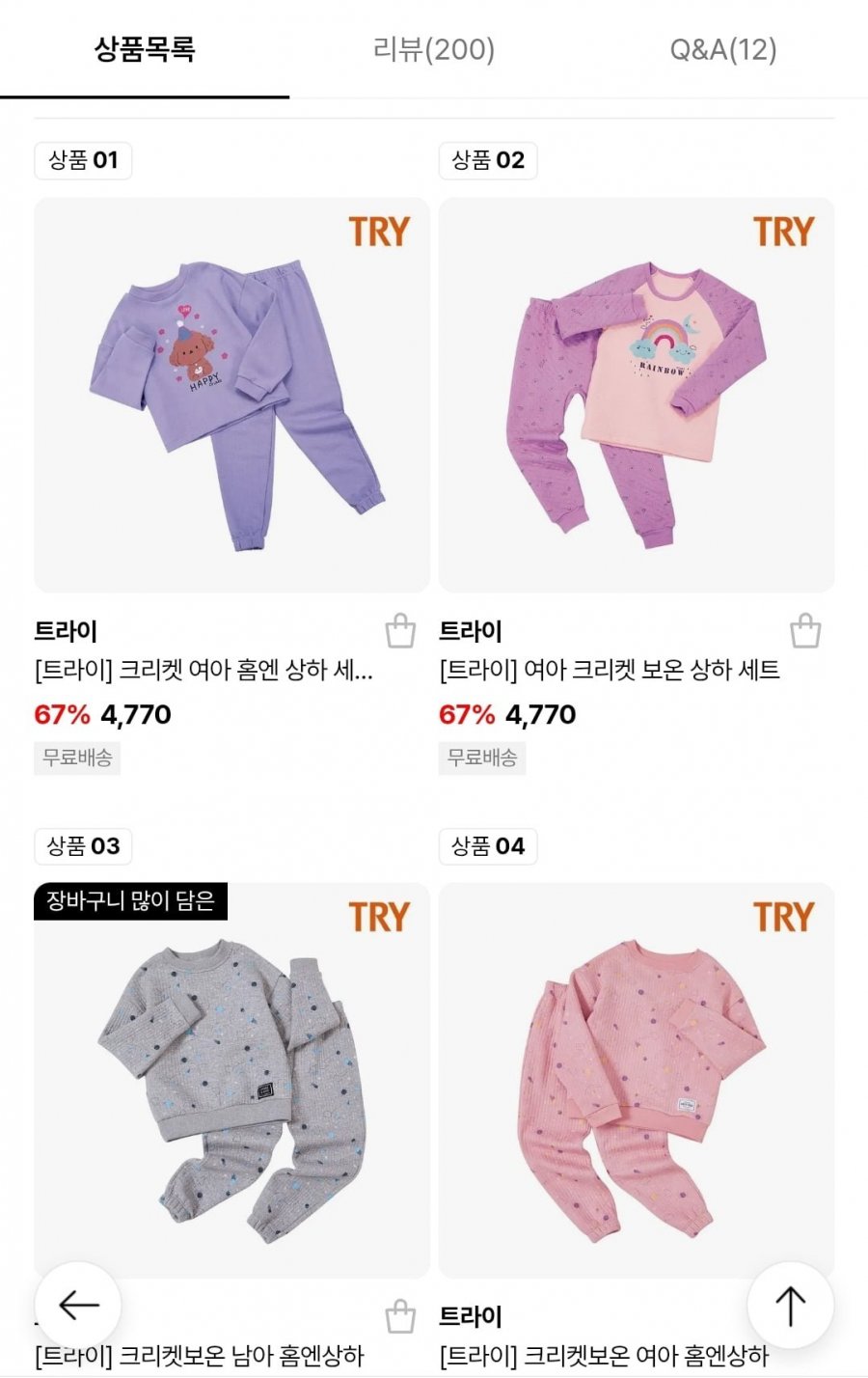Add 상품 02 to the shopping bag
This screenshot has height=1378, width=868.
(x=805, y=631)
